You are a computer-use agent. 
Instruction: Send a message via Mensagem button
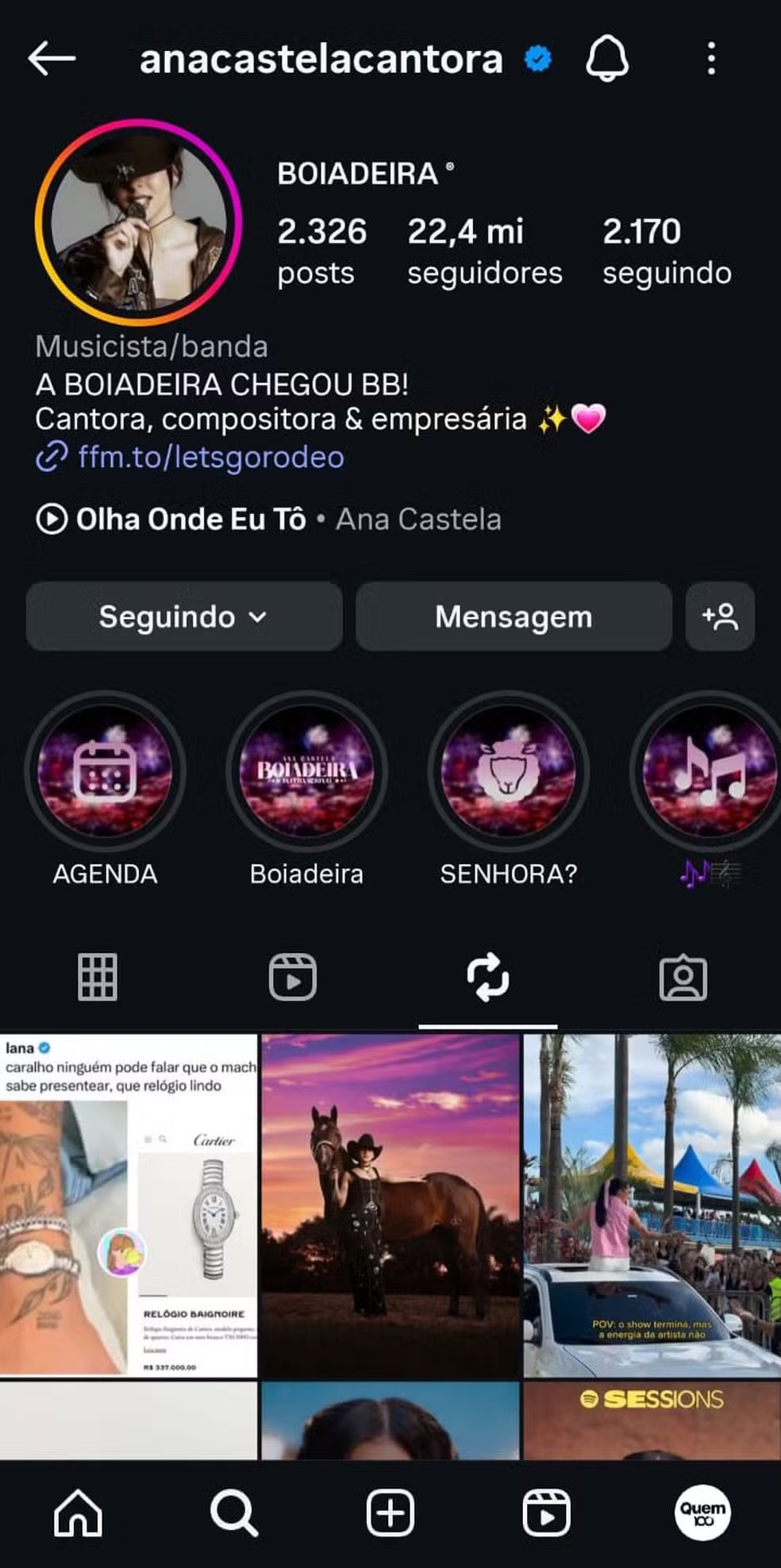pyautogui.click(x=514, y=617)
